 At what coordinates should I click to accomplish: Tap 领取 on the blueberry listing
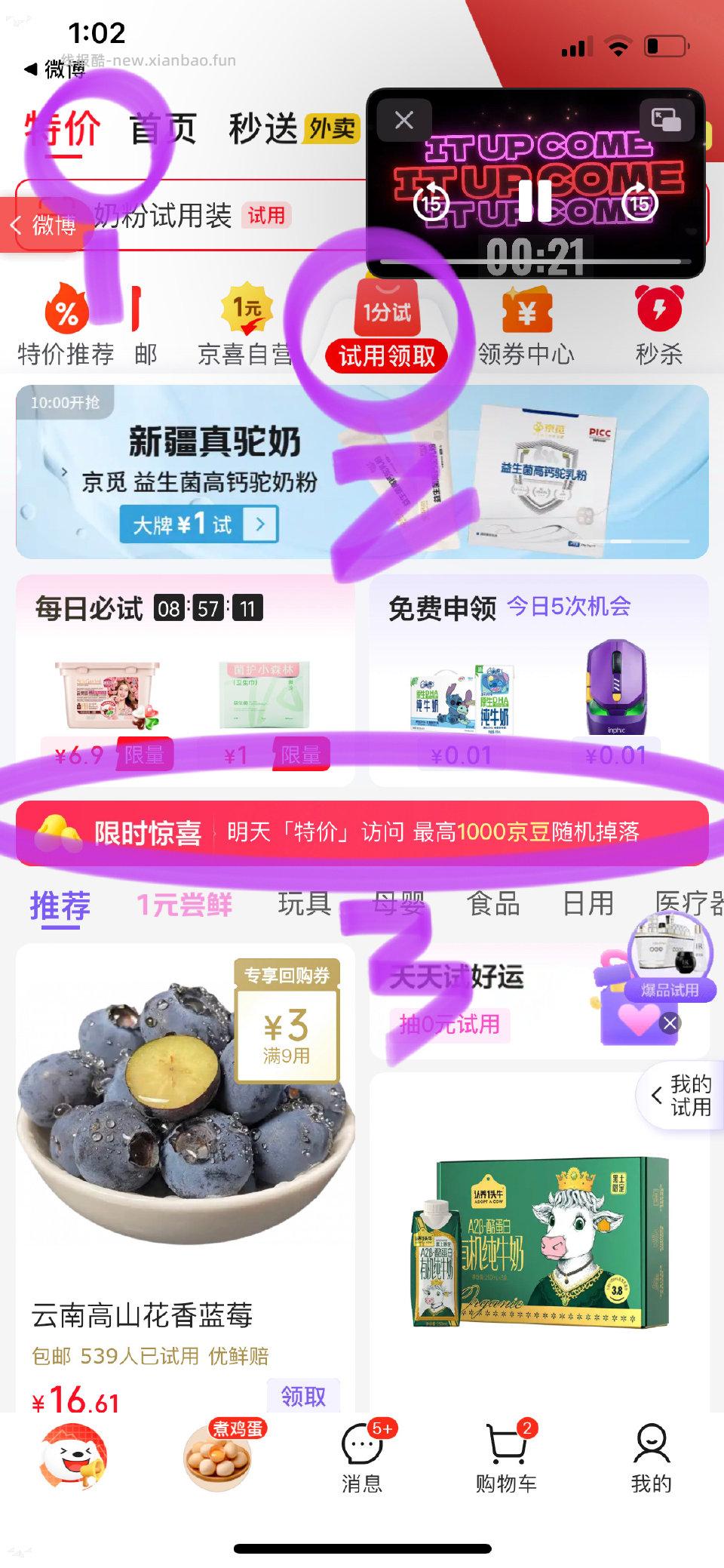(302, 1394)
